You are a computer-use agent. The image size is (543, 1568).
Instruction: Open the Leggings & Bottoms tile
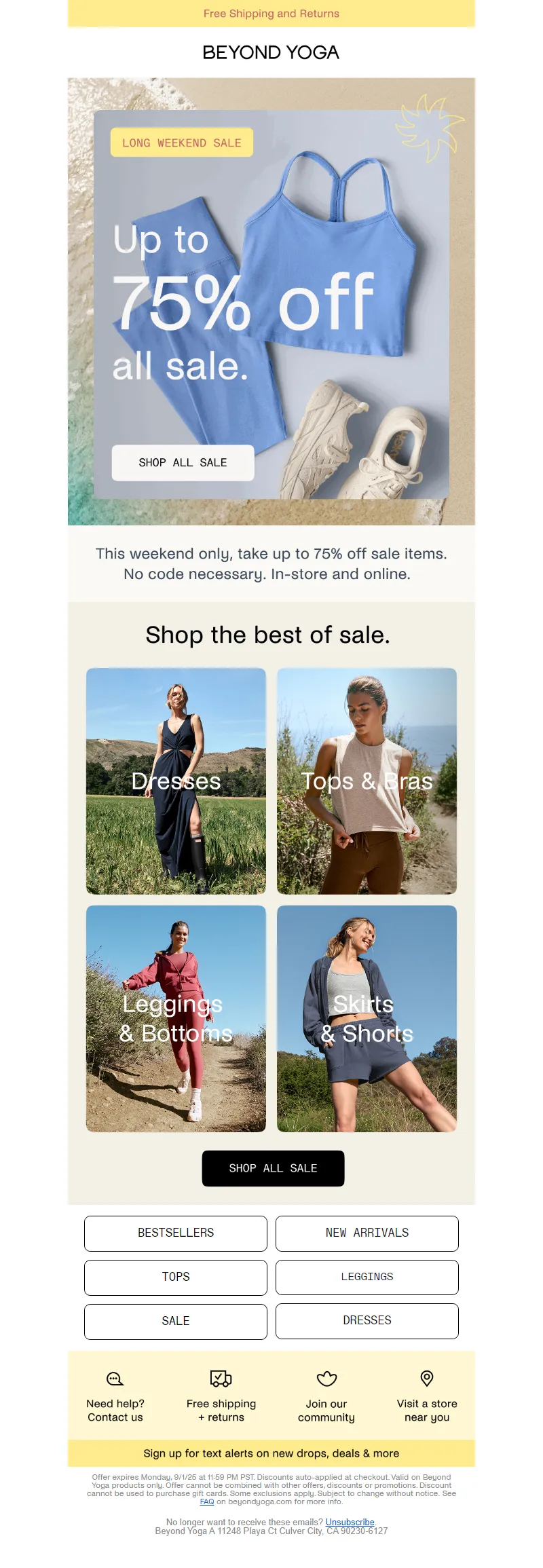point(176,1018)
